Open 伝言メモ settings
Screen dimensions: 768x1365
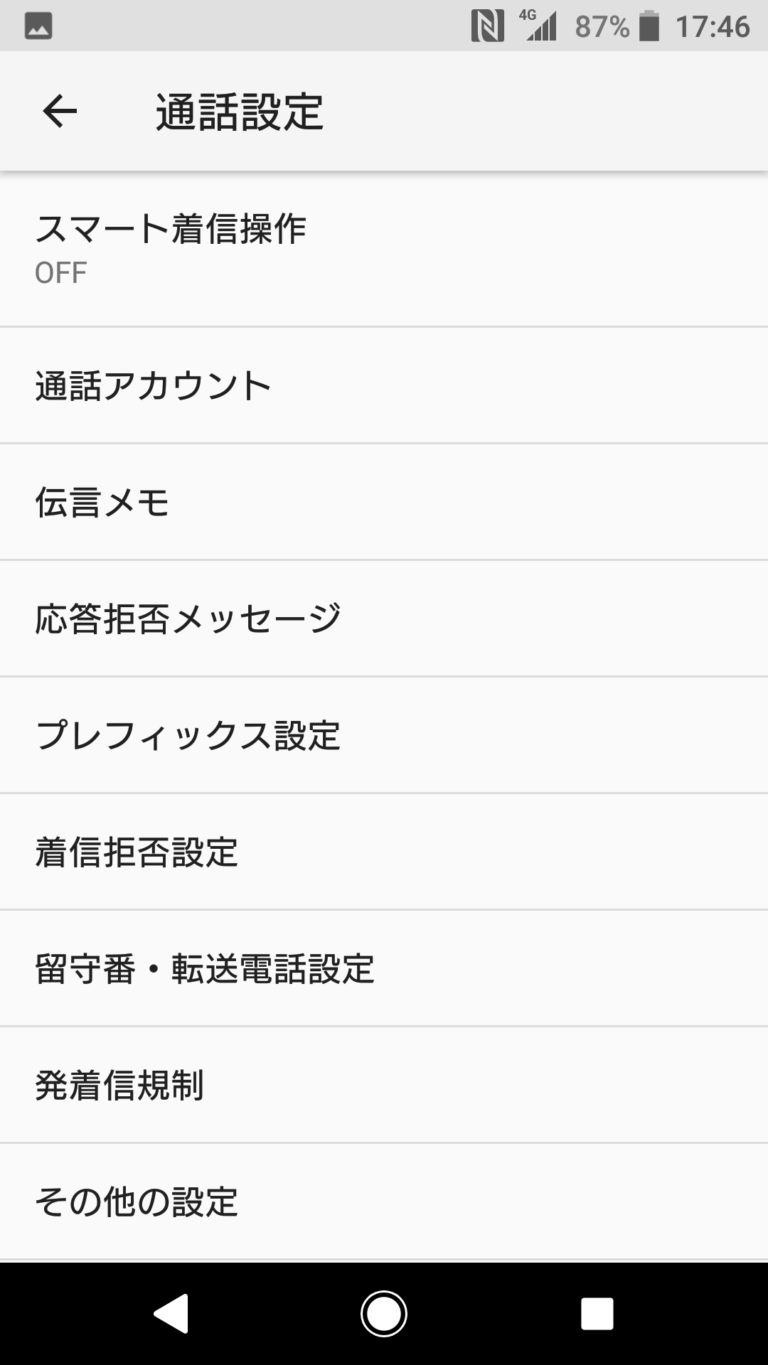384,502
